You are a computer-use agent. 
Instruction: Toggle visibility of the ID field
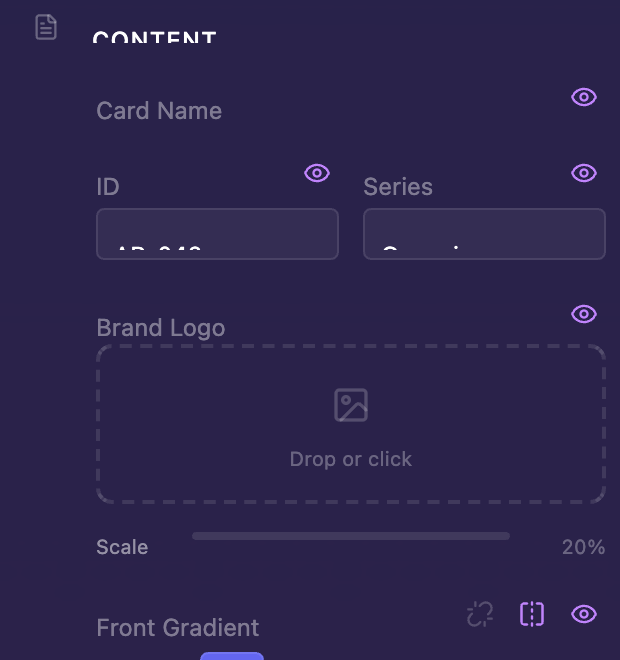click(317, 173)
